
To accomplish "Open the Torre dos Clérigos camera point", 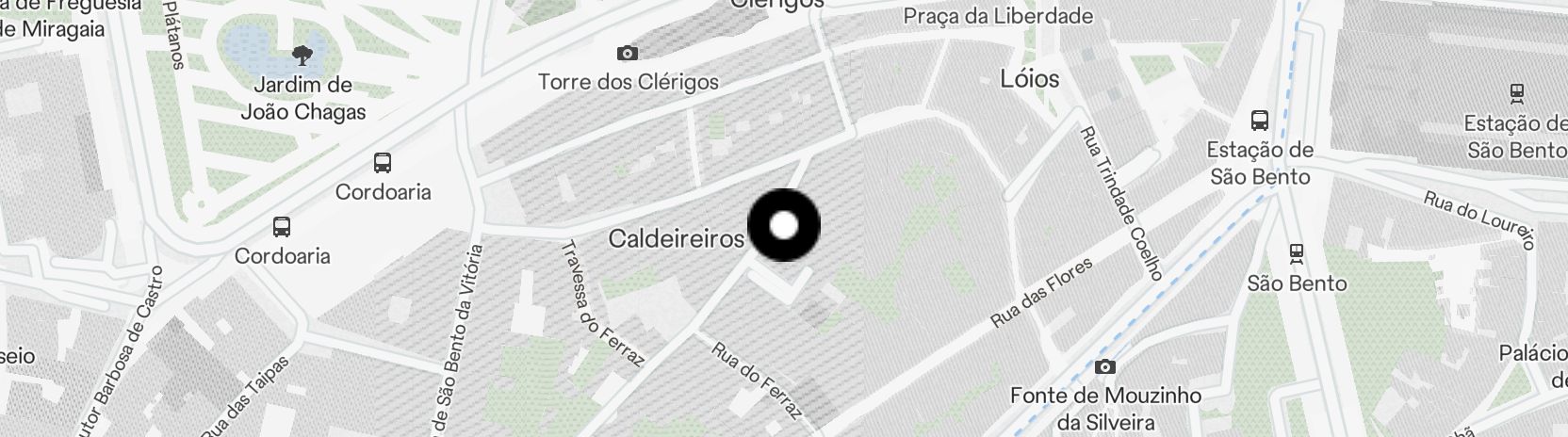I will tap(627, 53).
